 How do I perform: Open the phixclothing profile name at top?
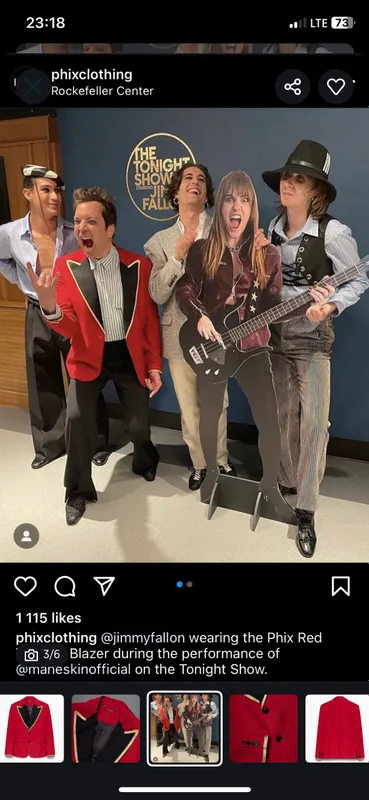click(x=91, y=75)
